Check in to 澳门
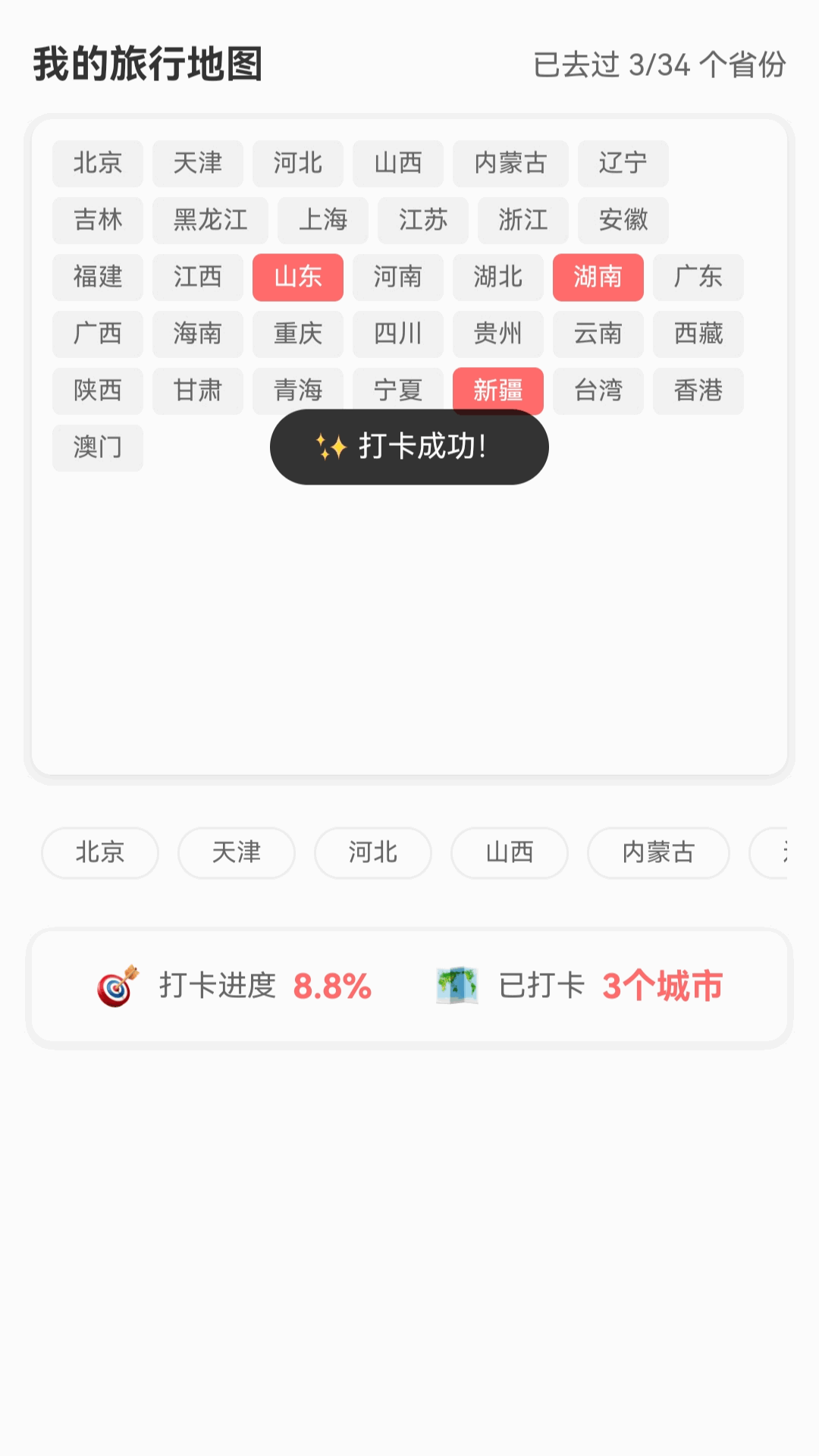819x1456 pixels. point(97,447)
